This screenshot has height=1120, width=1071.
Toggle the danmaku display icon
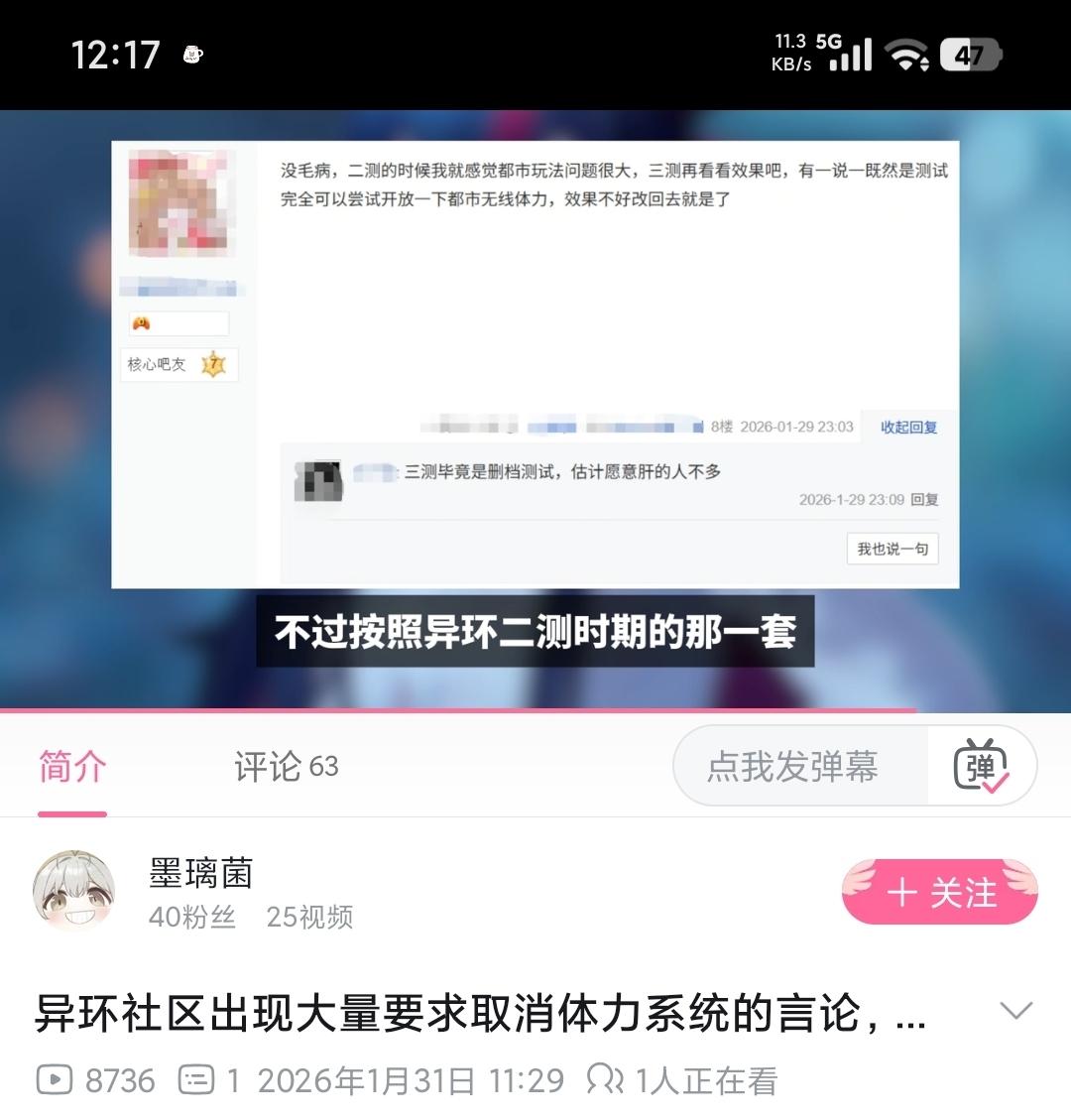coord(981,767)
